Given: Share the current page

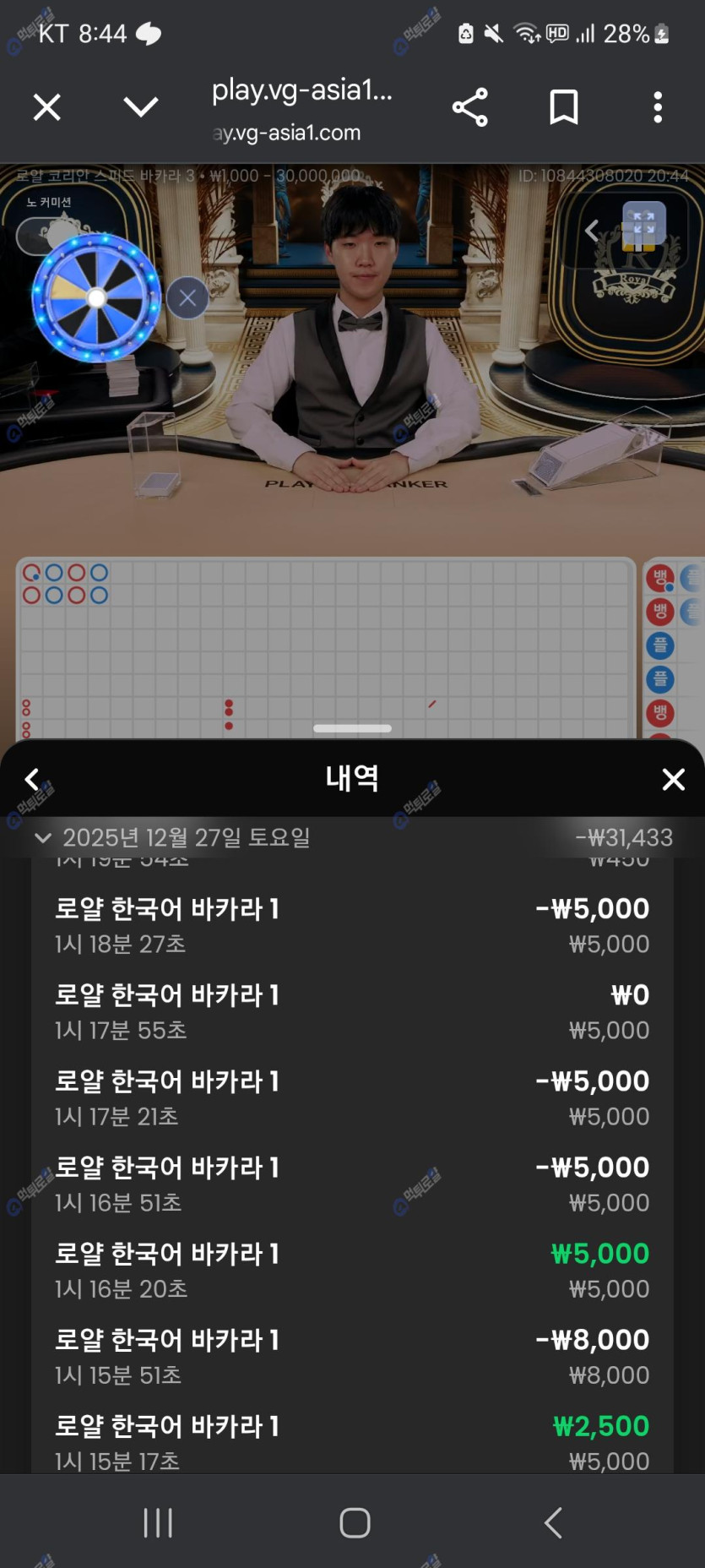Looking at the screenshot, I should 470,107.
